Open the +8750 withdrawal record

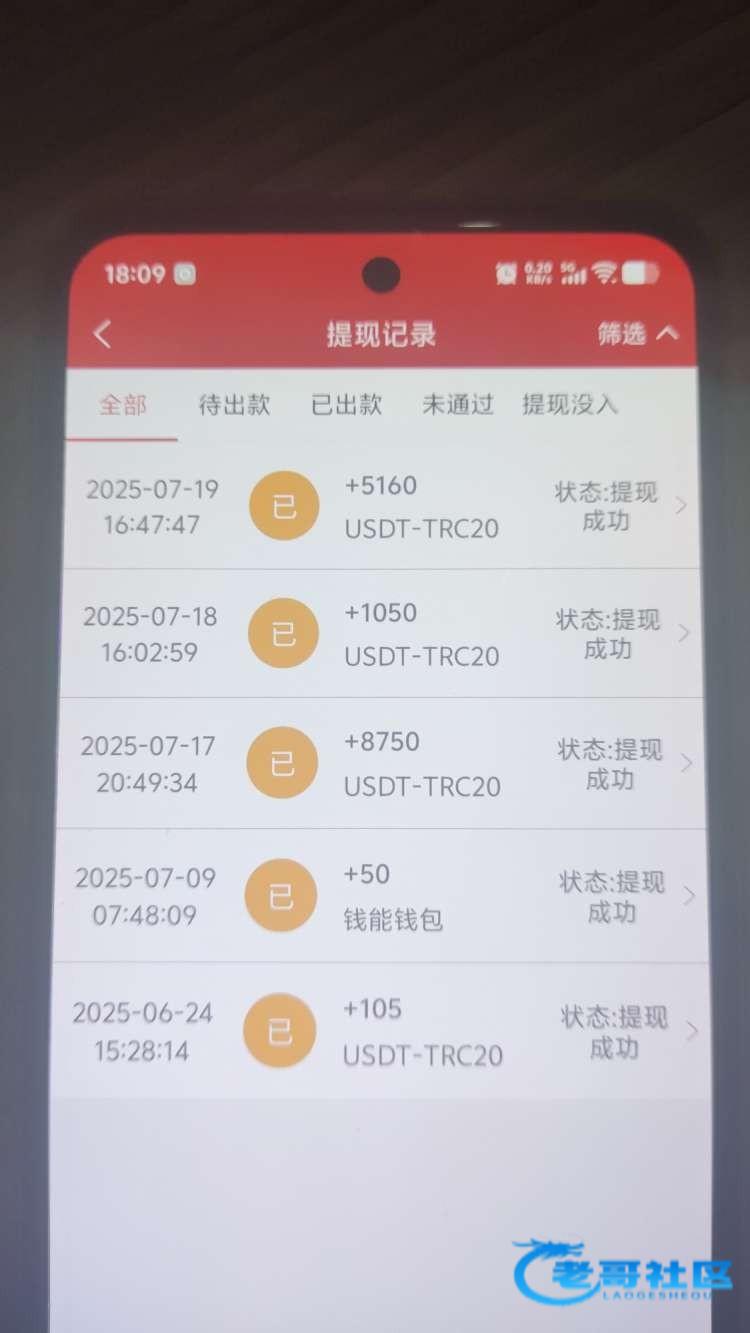click(x=385, y=763)
